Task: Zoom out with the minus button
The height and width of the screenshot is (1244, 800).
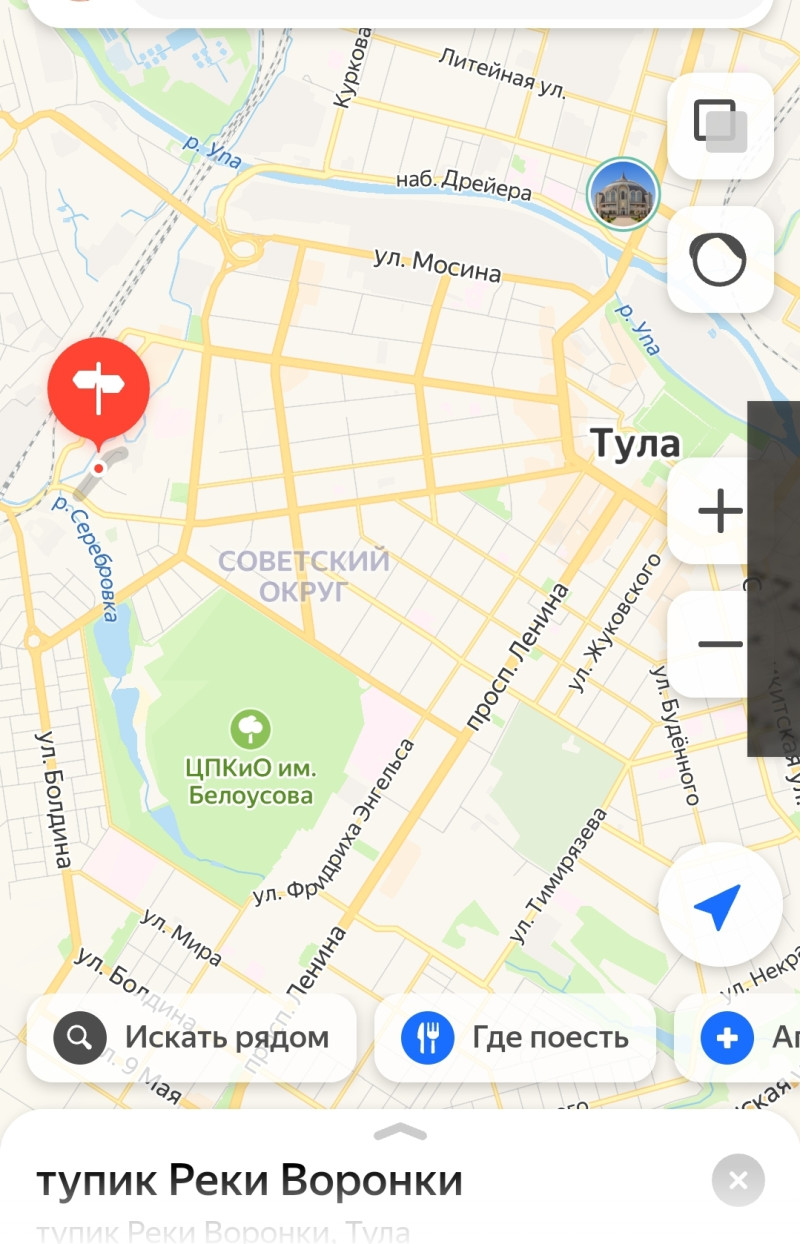Action: point(718,644)
